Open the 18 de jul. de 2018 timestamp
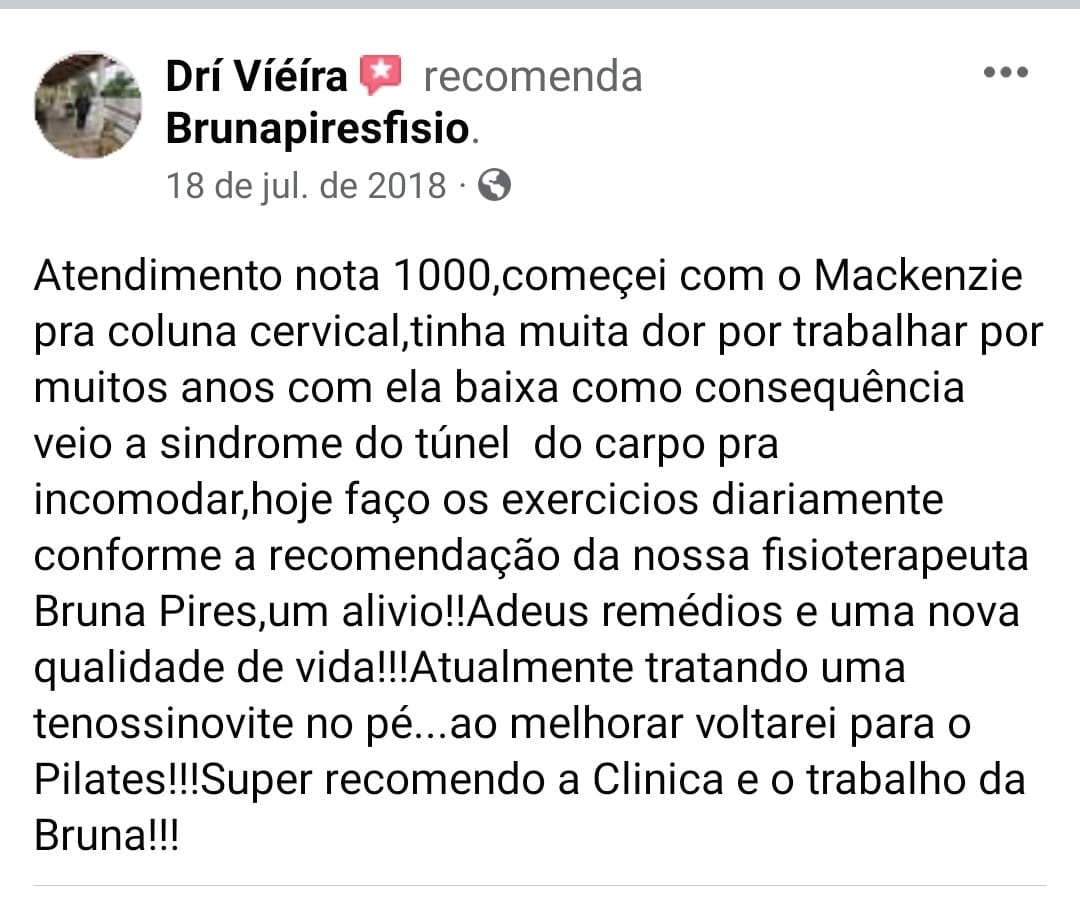Screen dimensions: 1080x898 306,185
